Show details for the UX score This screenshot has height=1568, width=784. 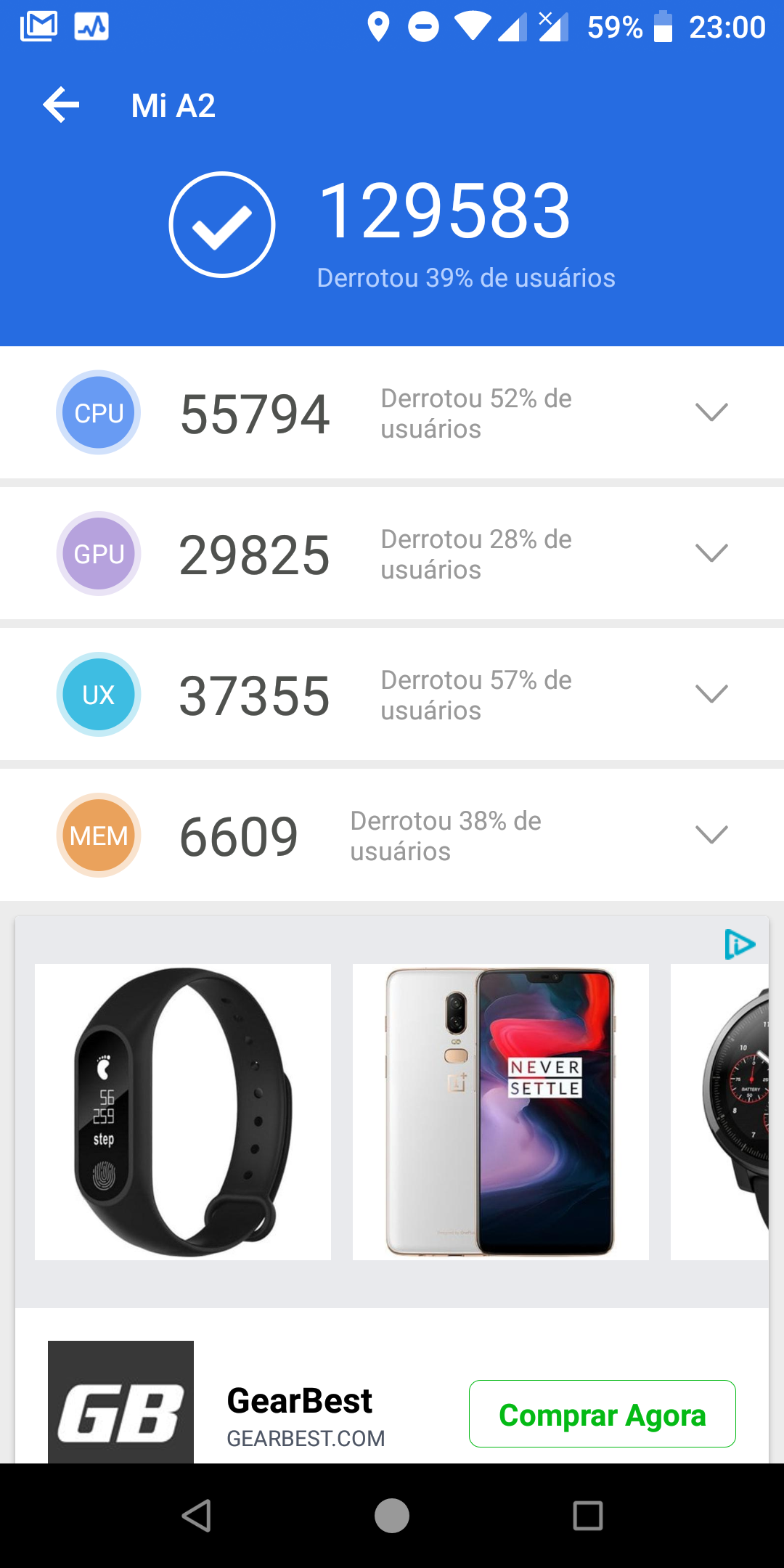coord(711,694)
